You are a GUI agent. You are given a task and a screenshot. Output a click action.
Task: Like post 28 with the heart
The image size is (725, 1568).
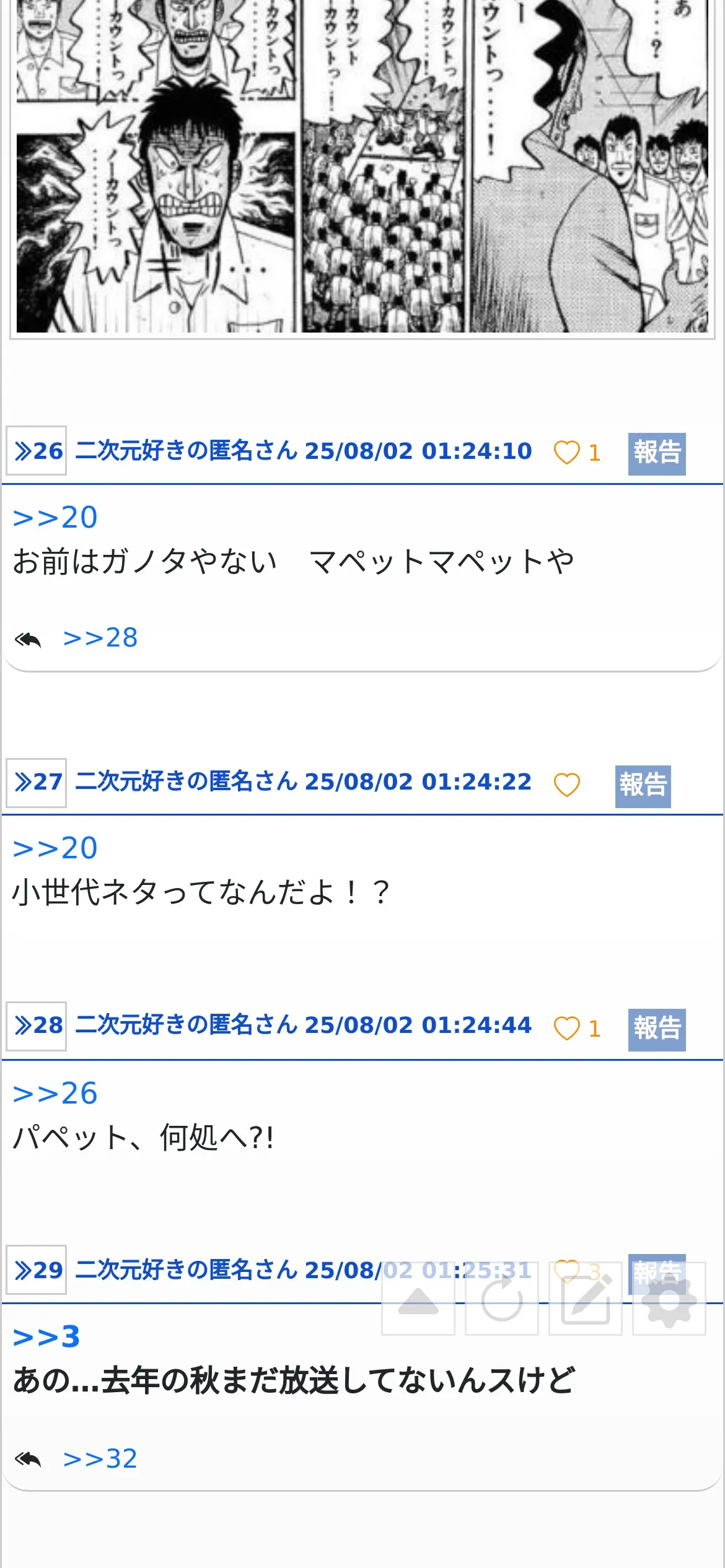(x=566, y=1028)
